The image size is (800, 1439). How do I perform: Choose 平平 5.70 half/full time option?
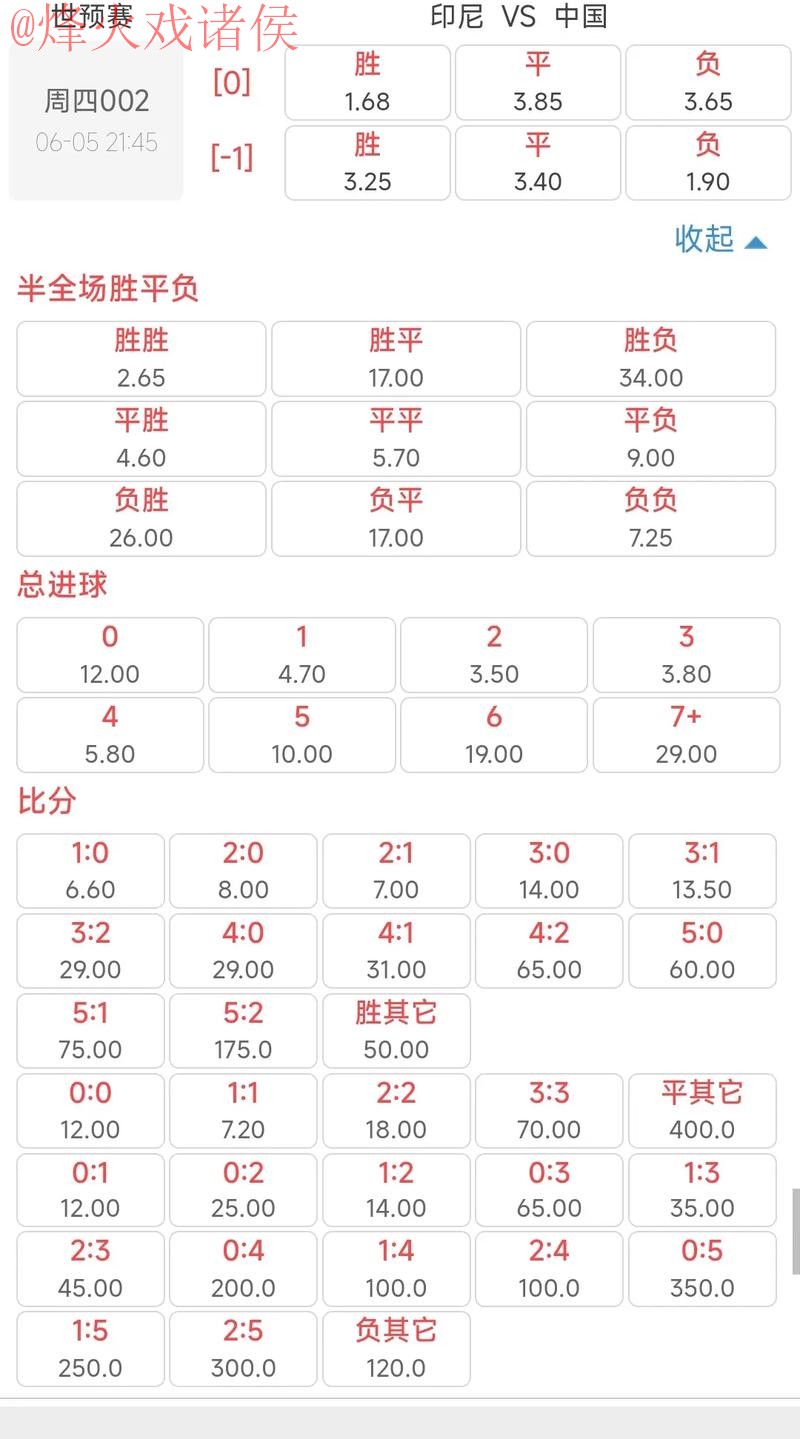point(395,438)
